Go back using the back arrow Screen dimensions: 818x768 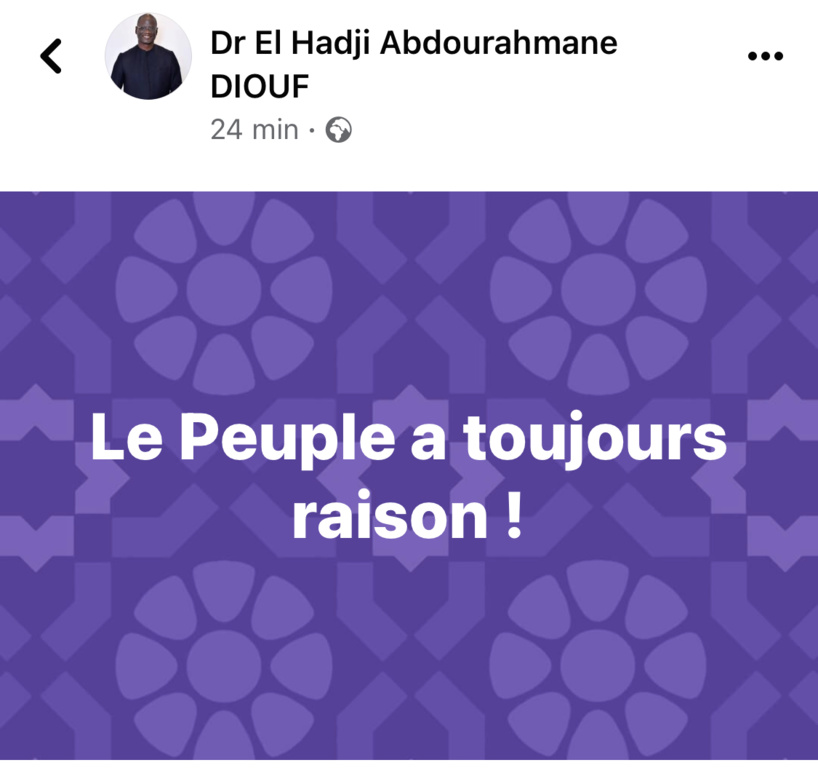[x=51, y=57]
